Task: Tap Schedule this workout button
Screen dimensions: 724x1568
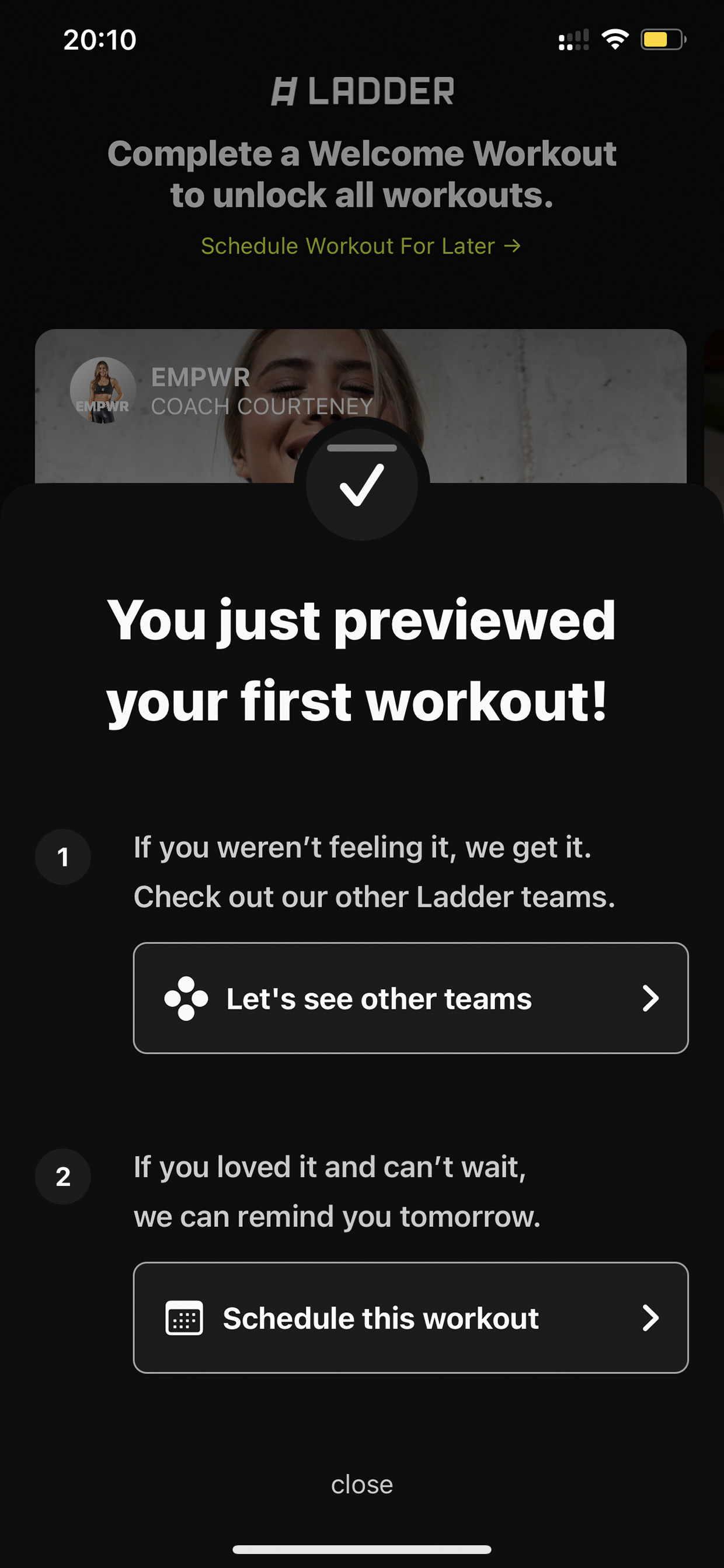Action: click(x=410, y=1317)
